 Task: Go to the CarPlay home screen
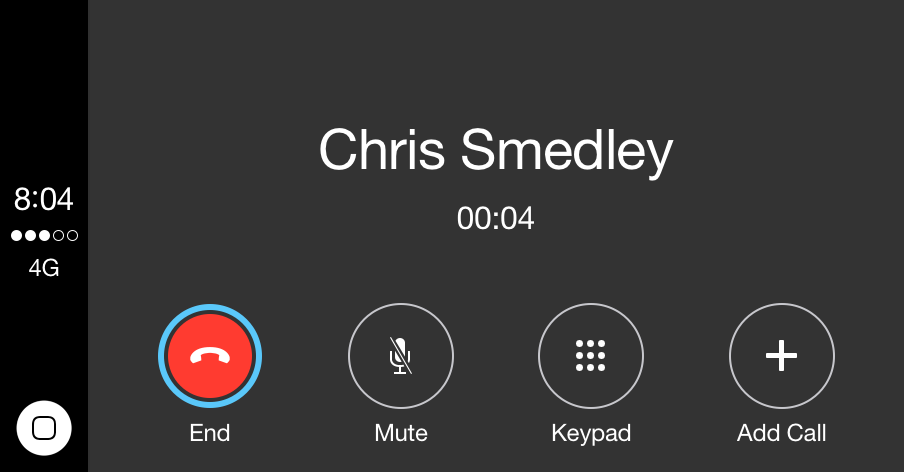click(x=44, y=428)
